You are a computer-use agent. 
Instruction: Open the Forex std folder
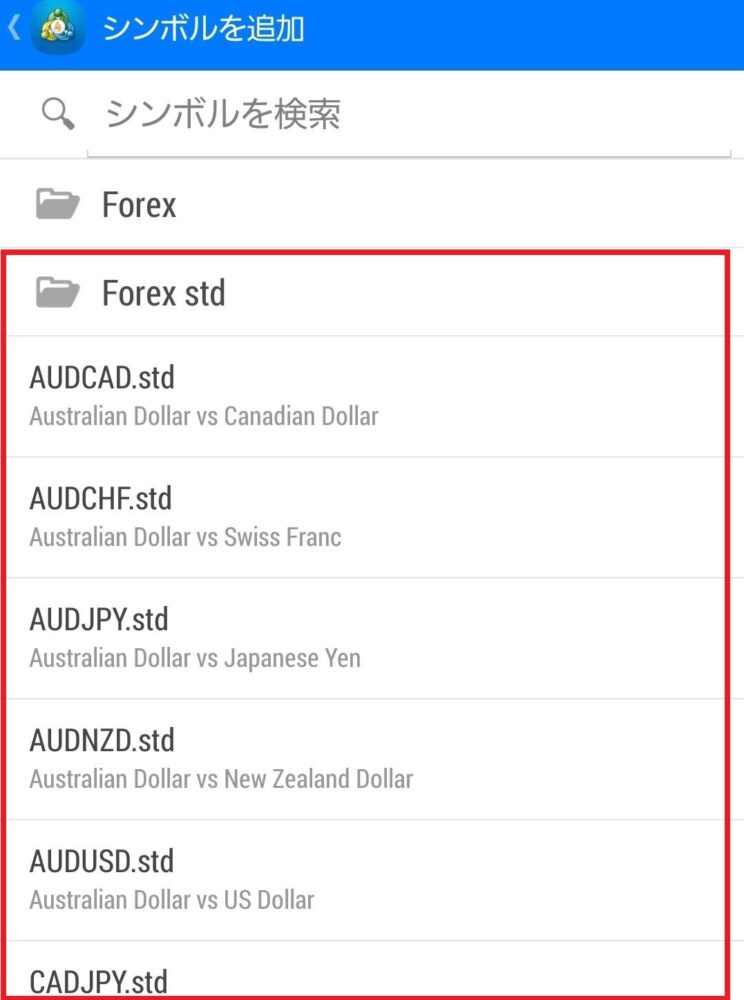coord(165,293)
